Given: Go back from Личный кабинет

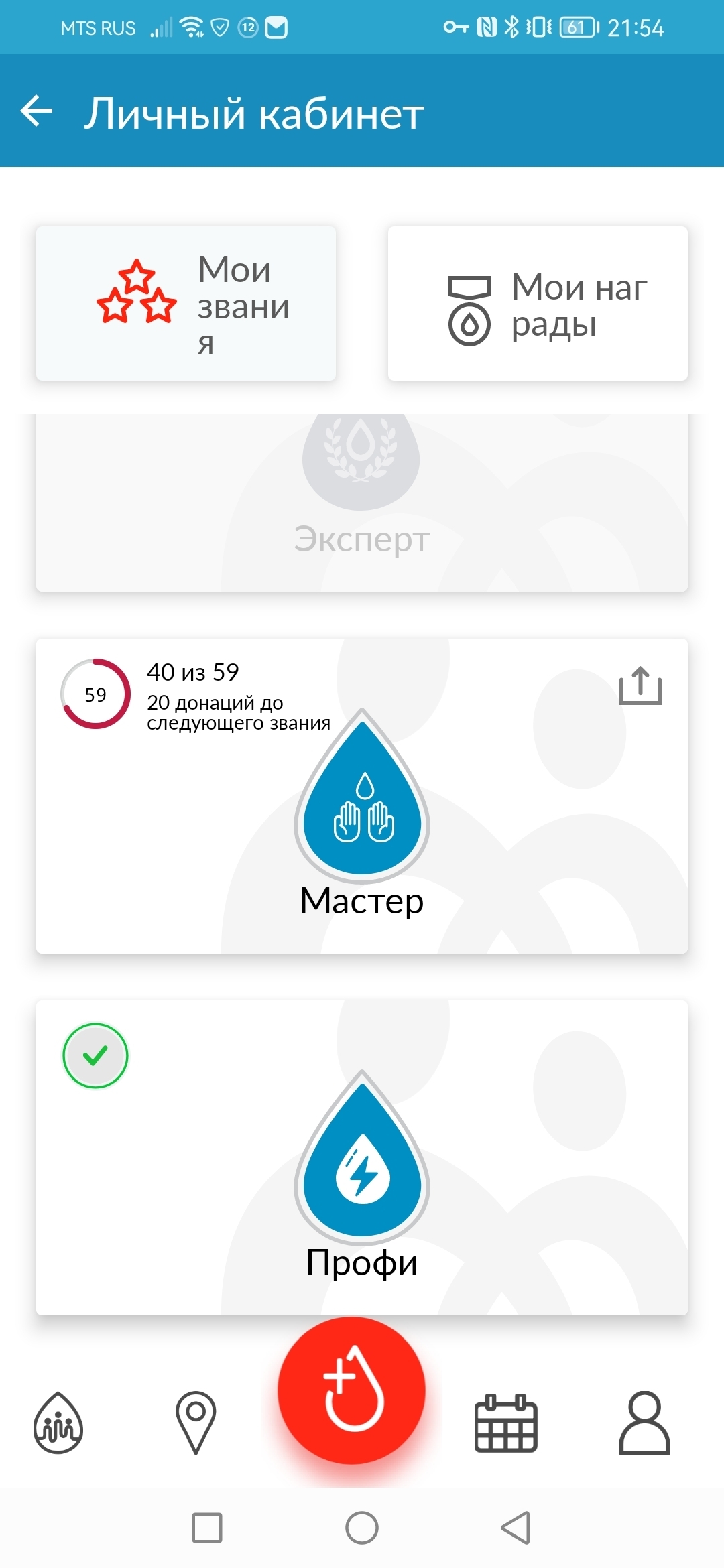Looking at the screenshot, I should point(37,111).
